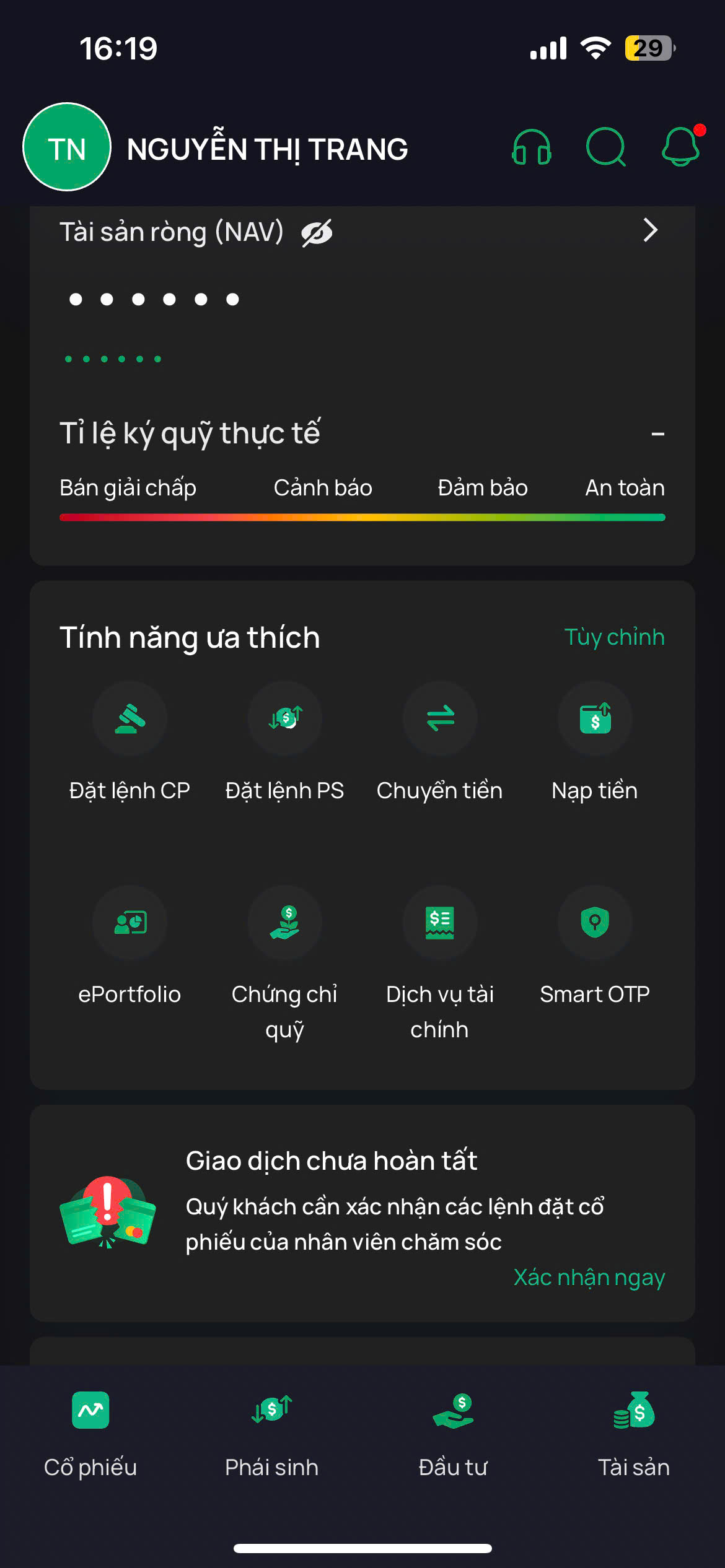725x1568 pixels.
Task: Select the Nạp tiền shortcut
Action: click(x=595, y=719)
